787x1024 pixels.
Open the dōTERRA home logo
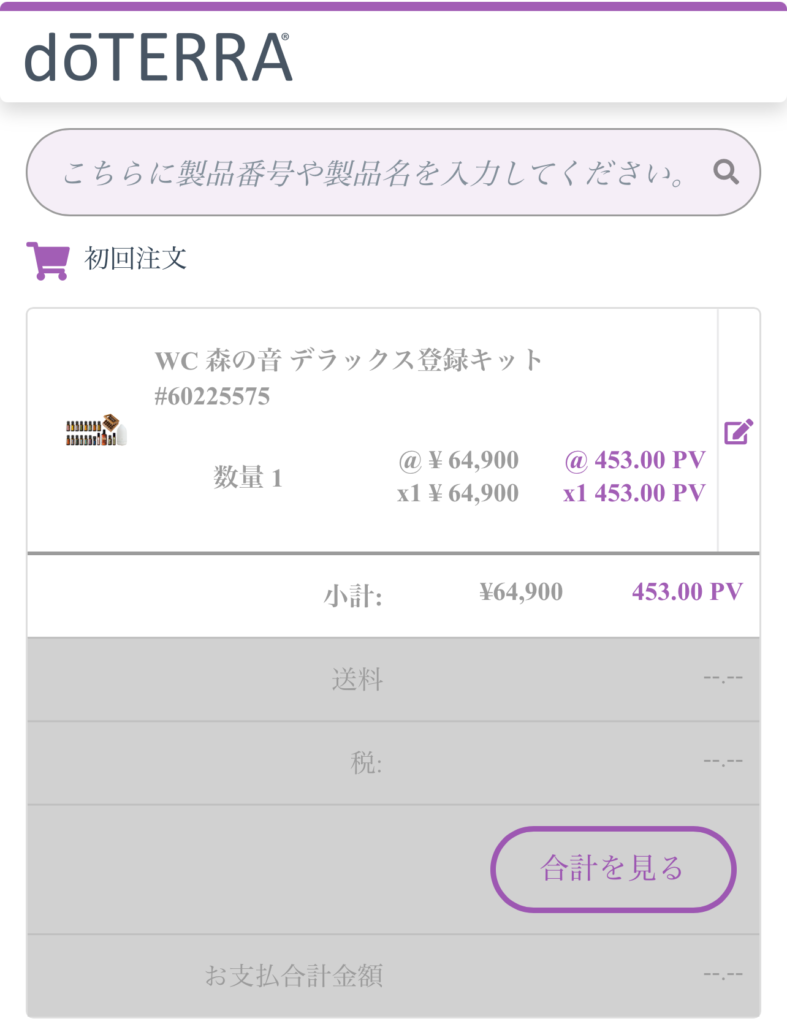click(x=158, y=58)
